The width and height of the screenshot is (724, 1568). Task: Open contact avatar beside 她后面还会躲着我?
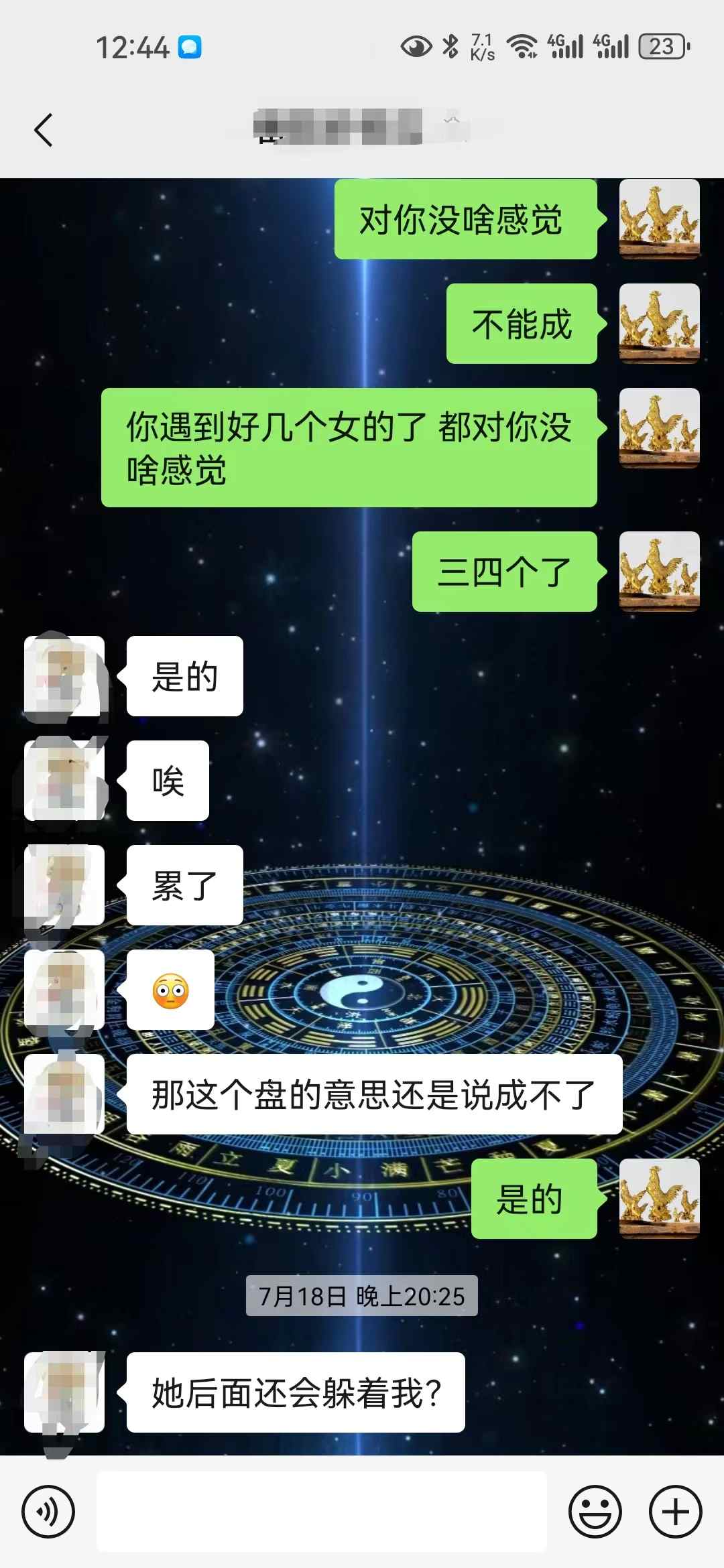coord(64,1392)
